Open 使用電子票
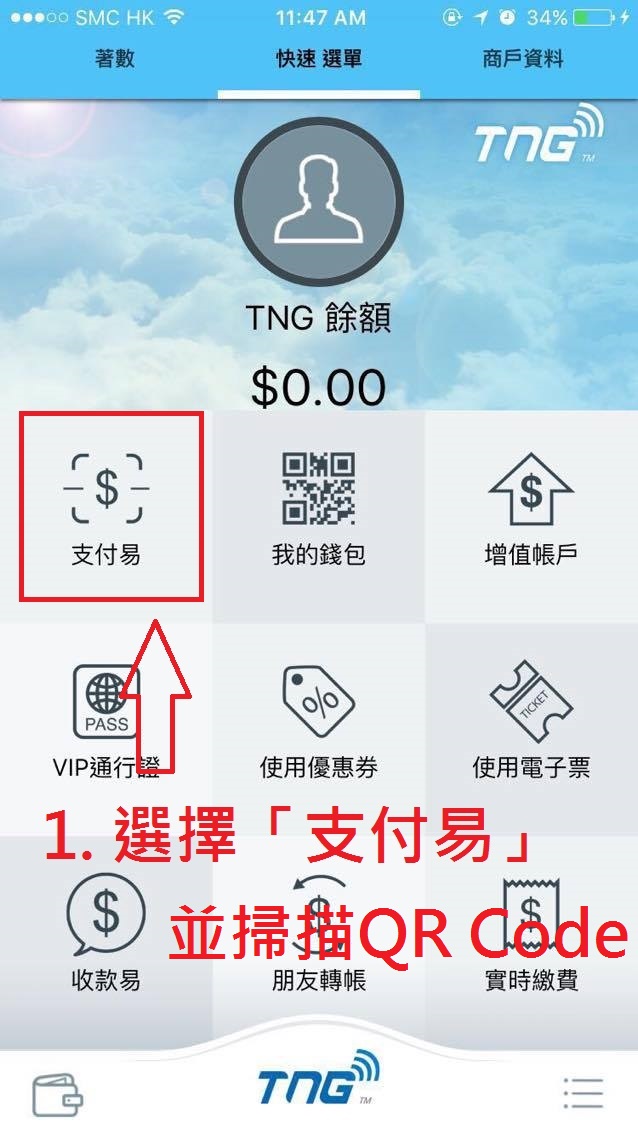The width and height of the screenshot is (638, 1136). [x=531, y=719]
